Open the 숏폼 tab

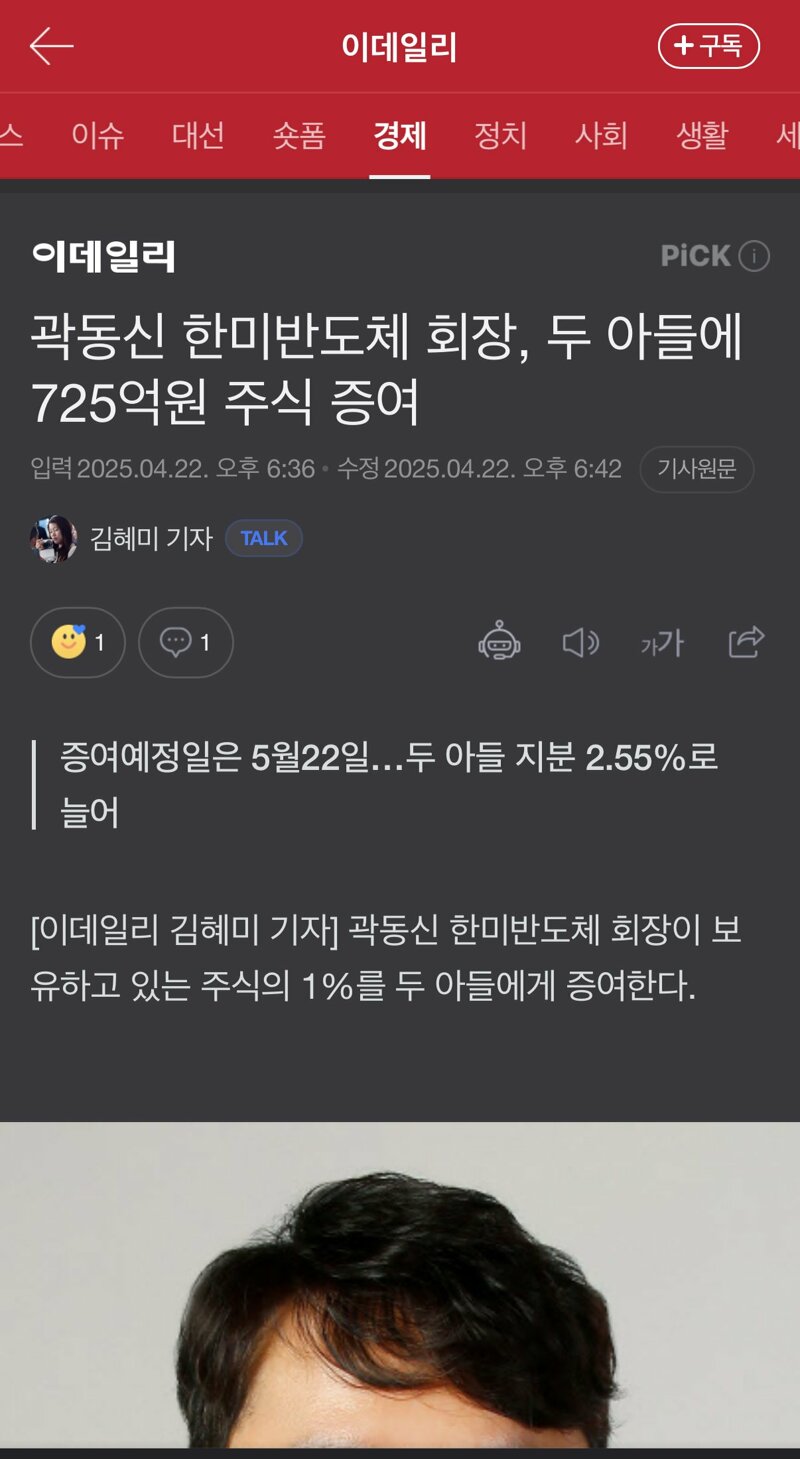299,135
